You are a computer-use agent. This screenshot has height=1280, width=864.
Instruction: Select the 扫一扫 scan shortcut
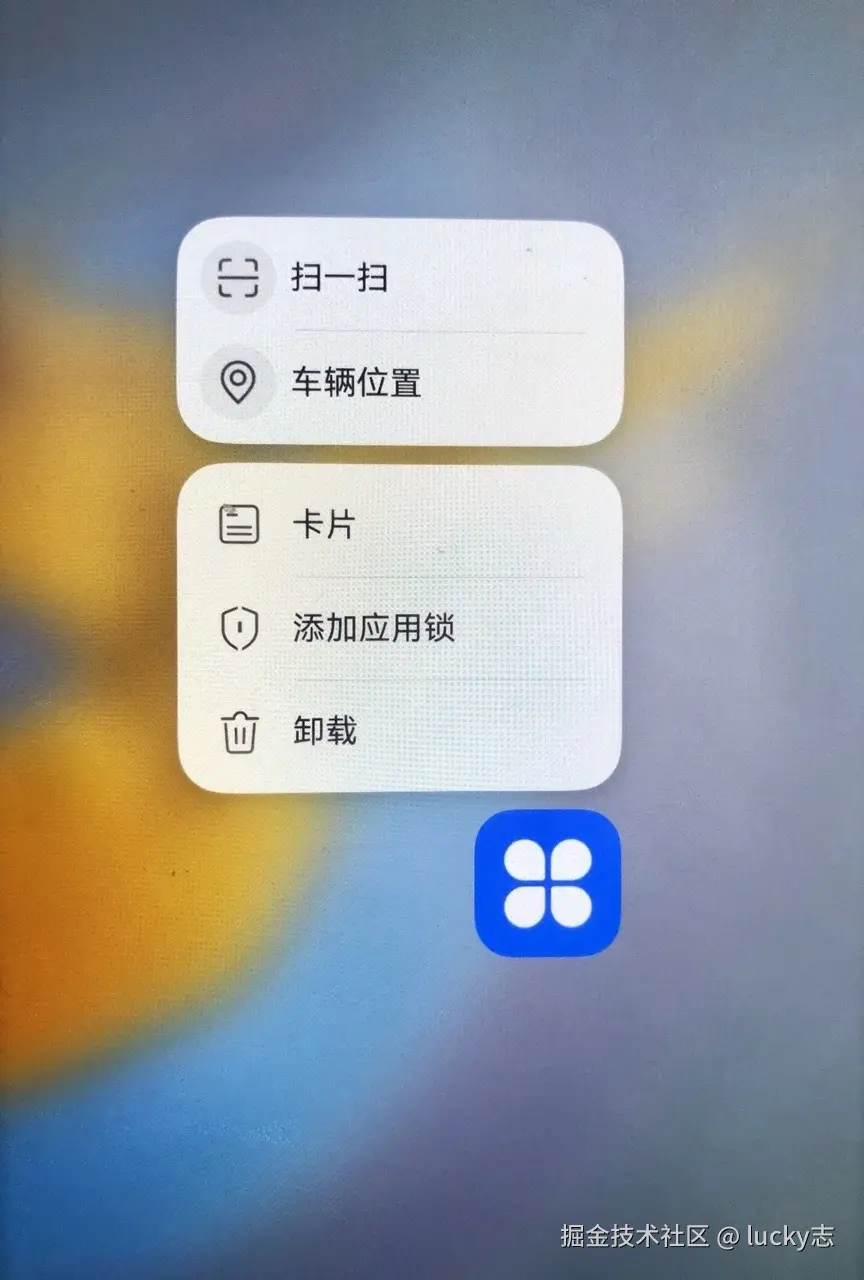coord(340,277)
